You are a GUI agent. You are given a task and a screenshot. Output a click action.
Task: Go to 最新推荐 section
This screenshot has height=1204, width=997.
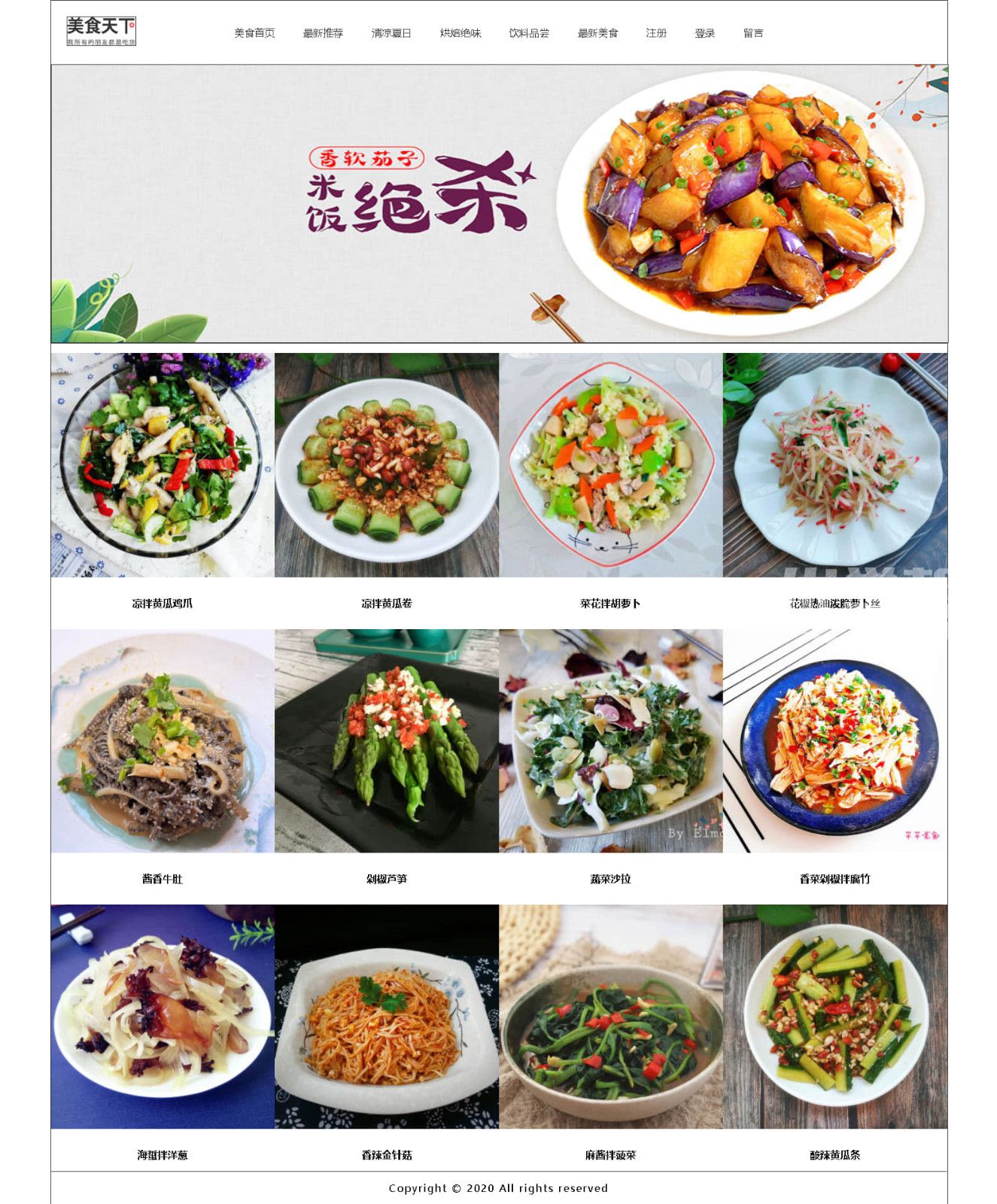[323, 33]
